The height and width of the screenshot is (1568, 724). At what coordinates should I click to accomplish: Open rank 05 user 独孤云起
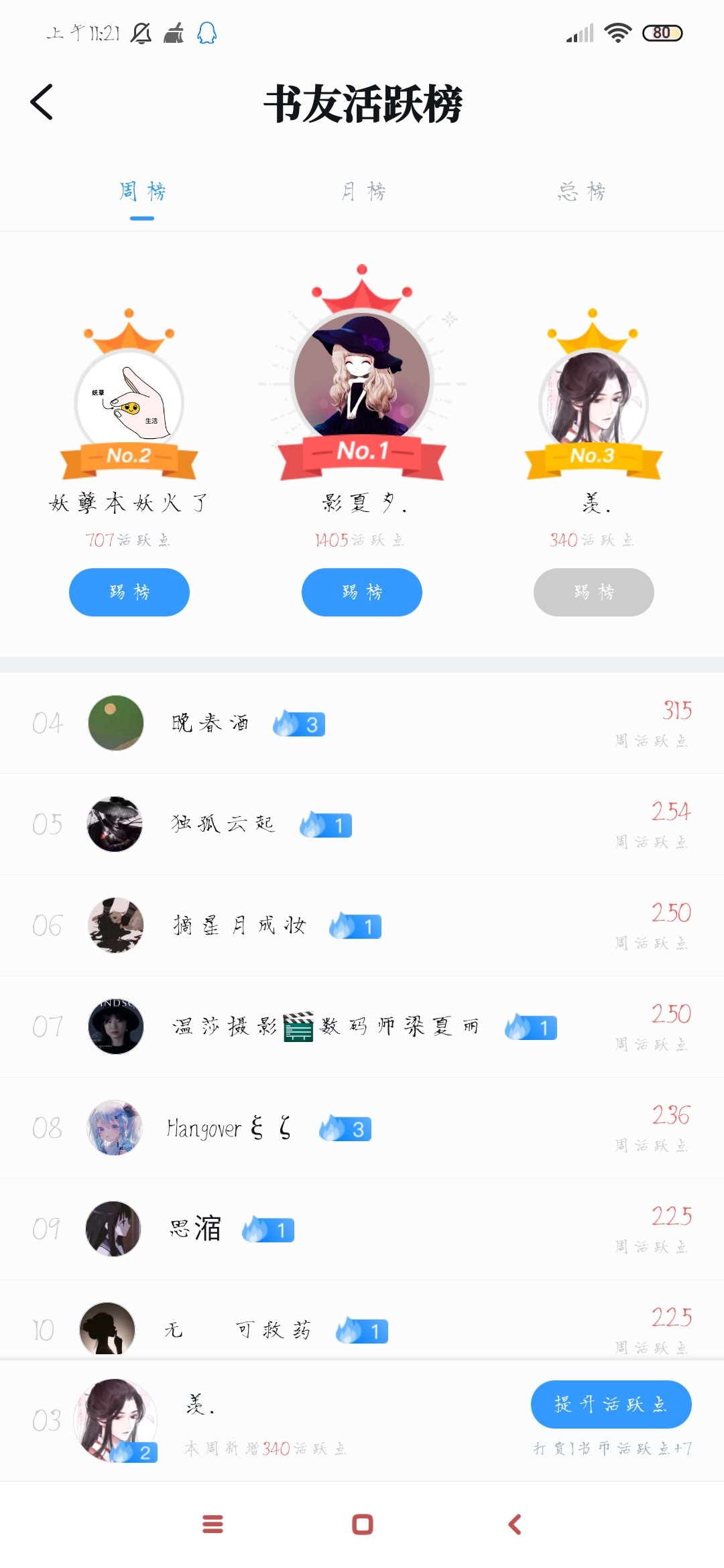(362, 825)
